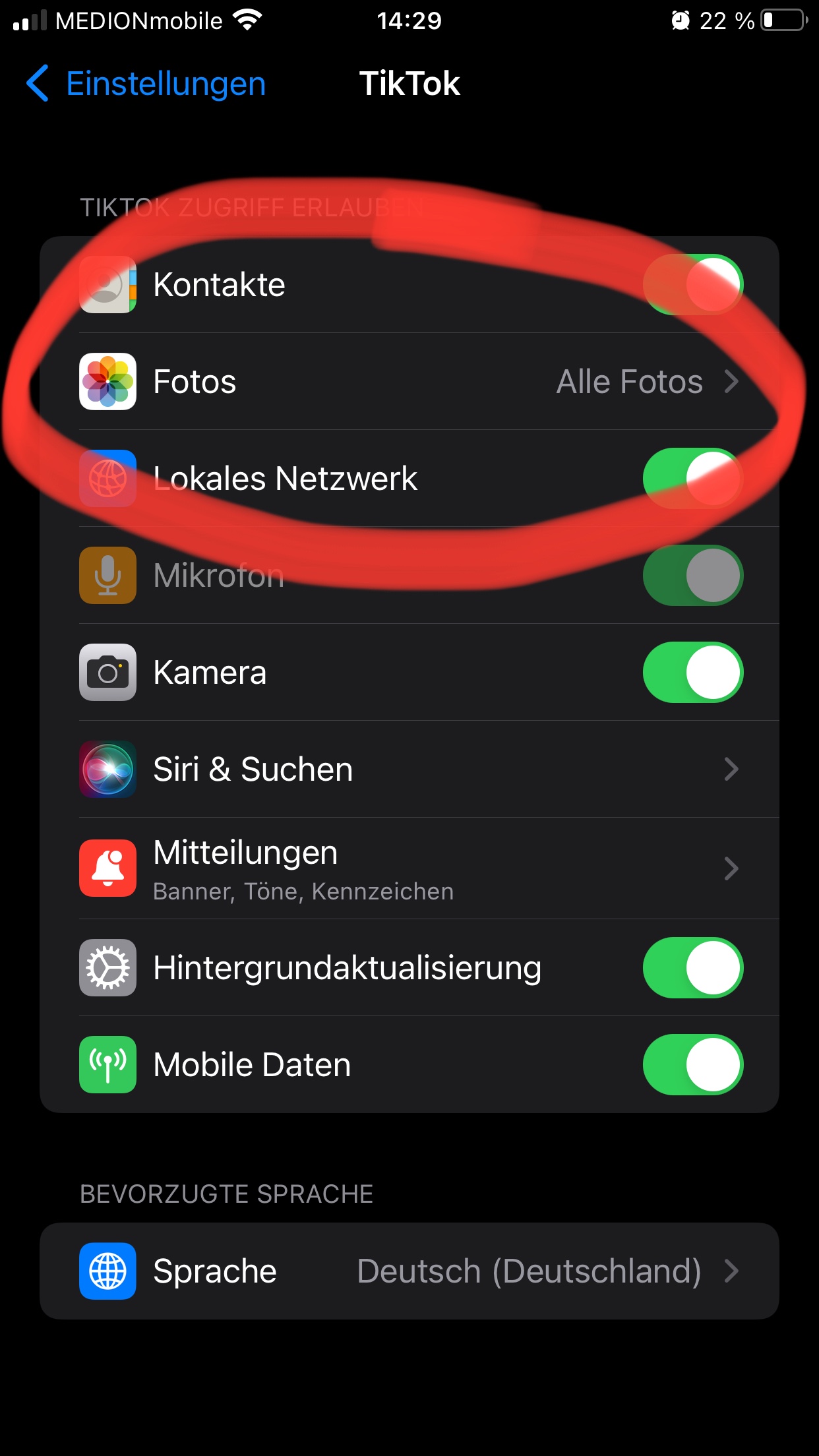Screen dimensions: 819x1456
Task: Toggle the Mikrofon switch
Action: [692, 575]
